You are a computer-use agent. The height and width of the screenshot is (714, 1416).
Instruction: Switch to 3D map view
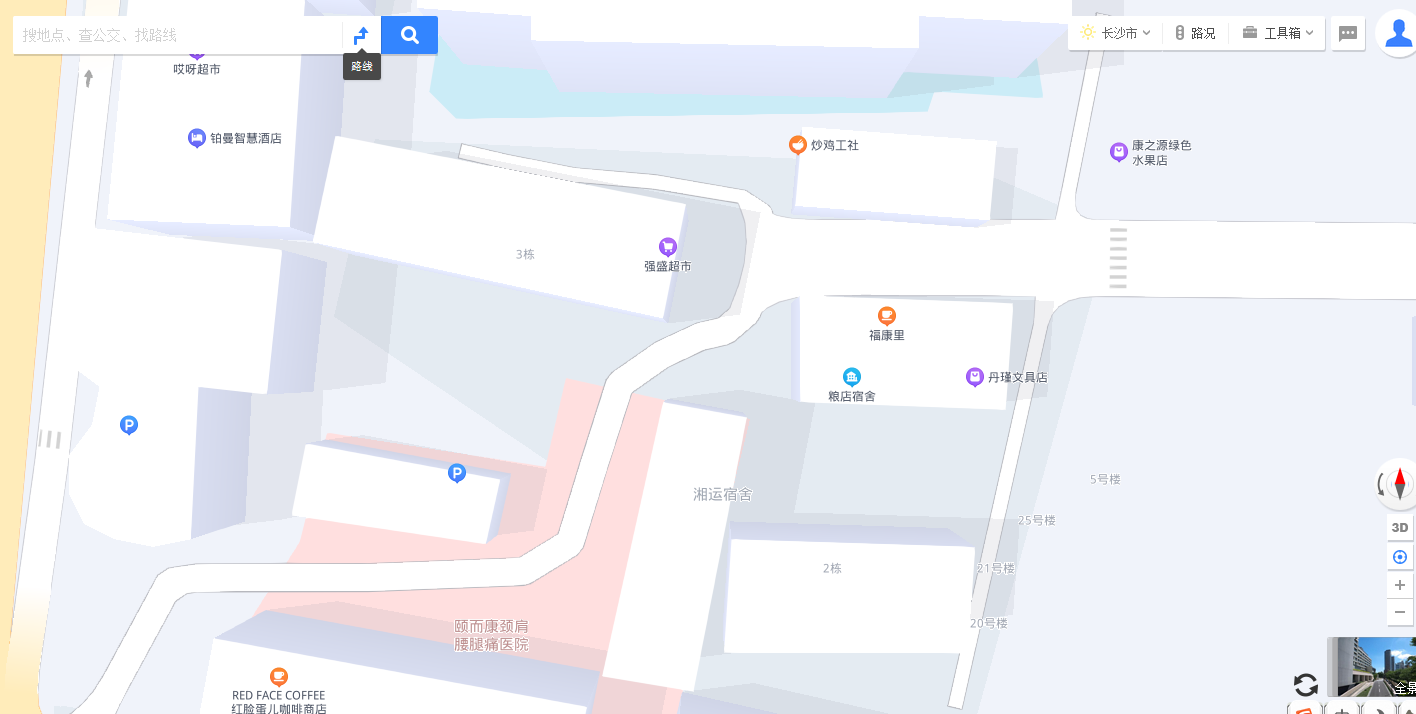click(x=1399, y=528)
